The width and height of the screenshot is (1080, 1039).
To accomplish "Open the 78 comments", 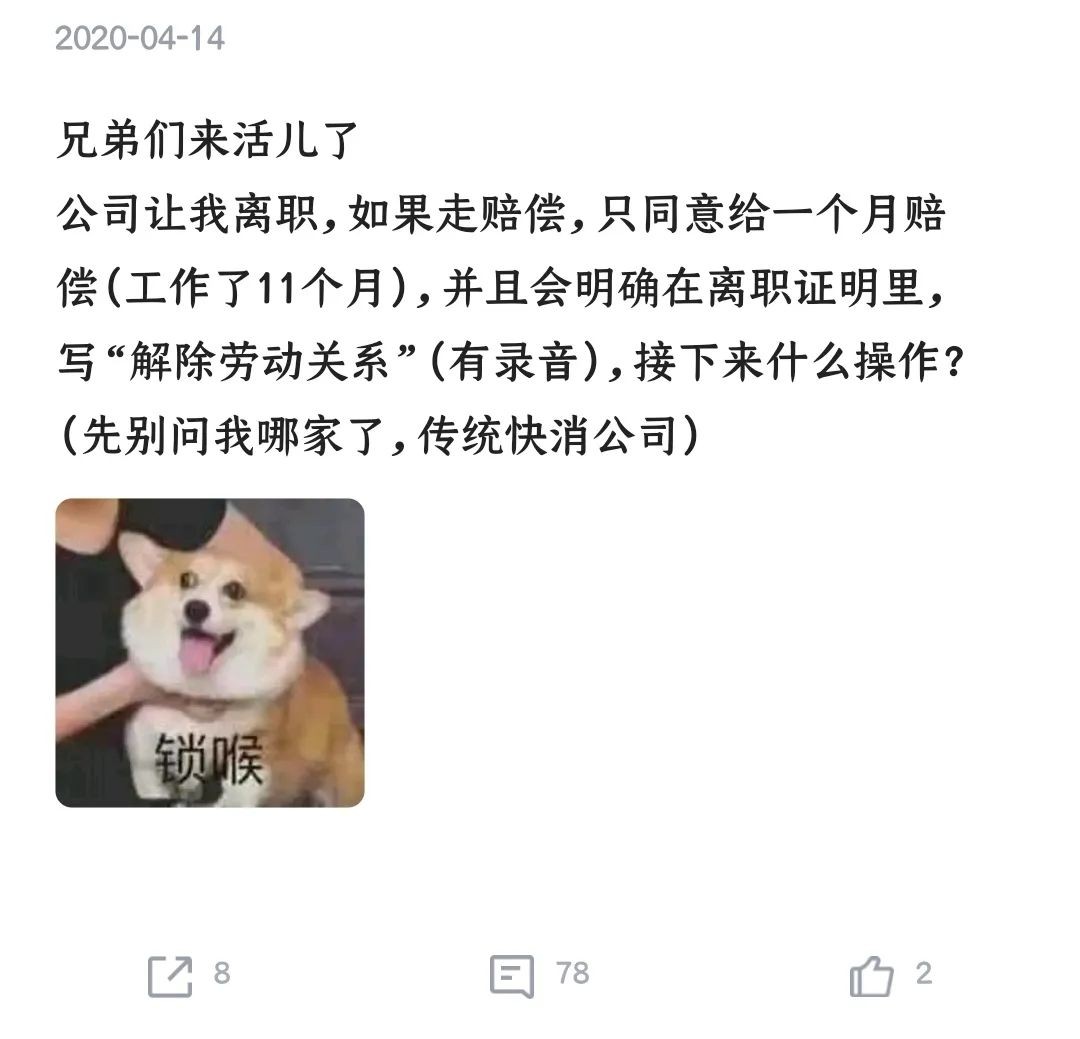I will coord(512,975).
